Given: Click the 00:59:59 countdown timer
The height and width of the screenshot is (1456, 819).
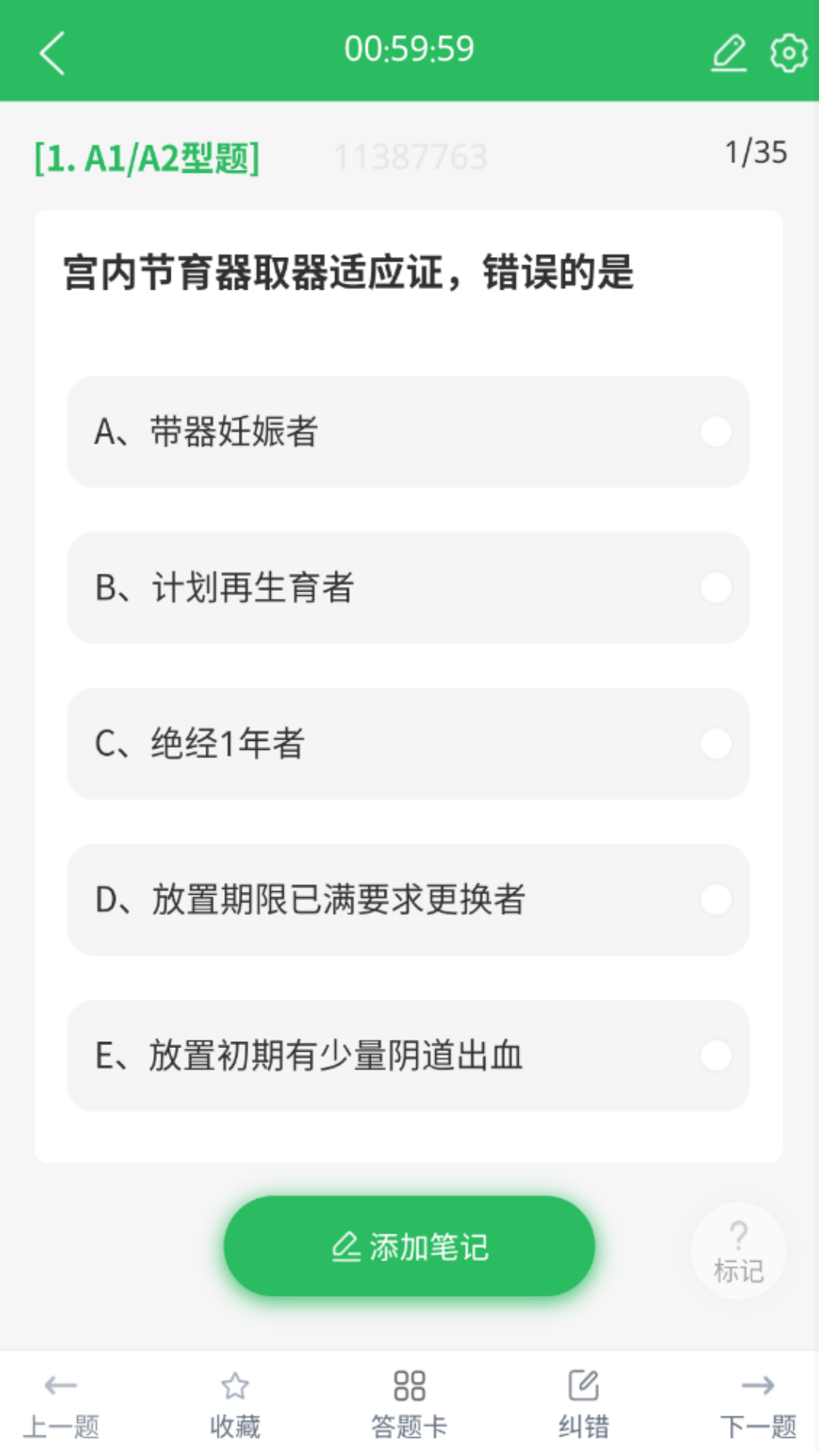Looking at the screenshot, I should click(409, 49).
